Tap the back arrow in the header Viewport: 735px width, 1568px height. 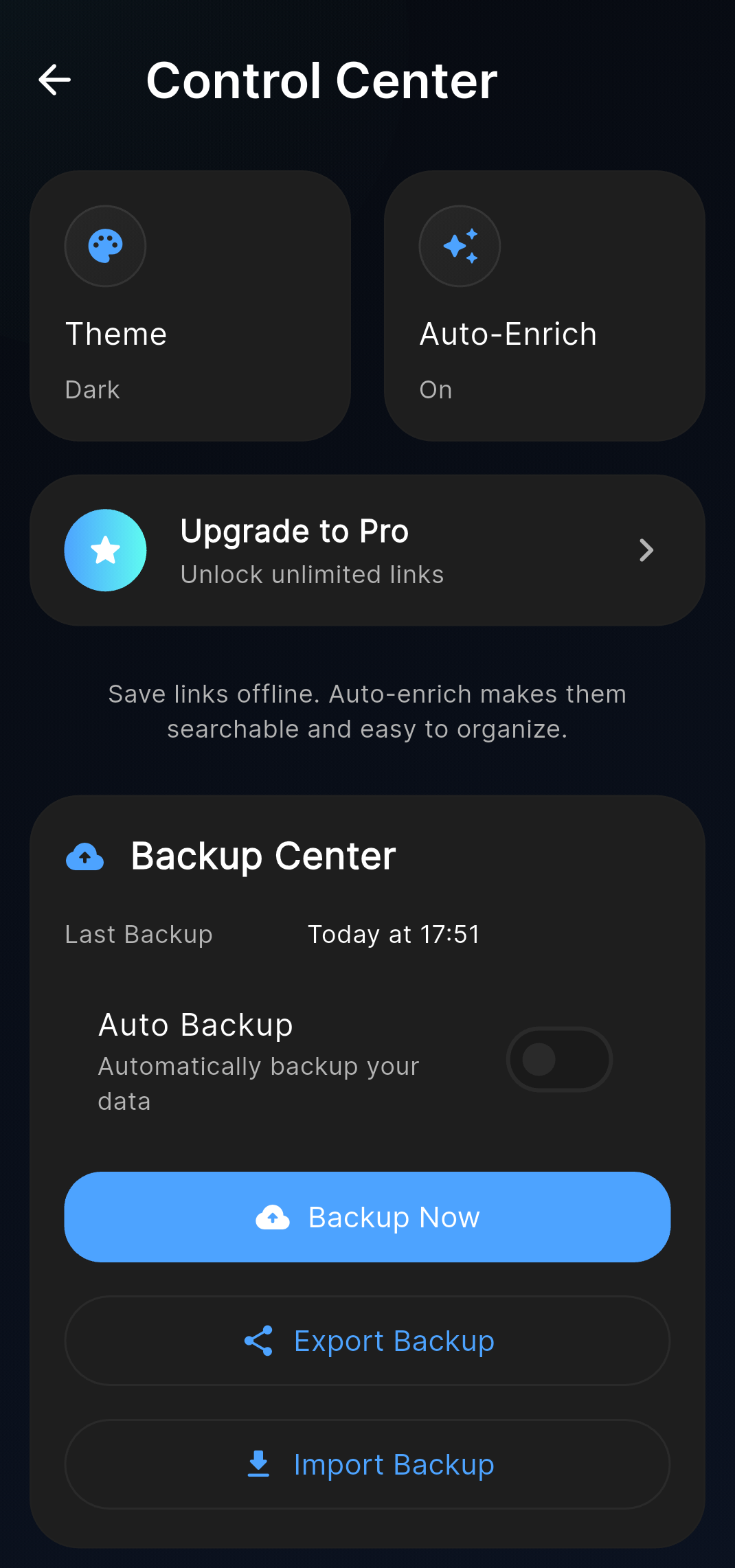click(x=54, y=80)
